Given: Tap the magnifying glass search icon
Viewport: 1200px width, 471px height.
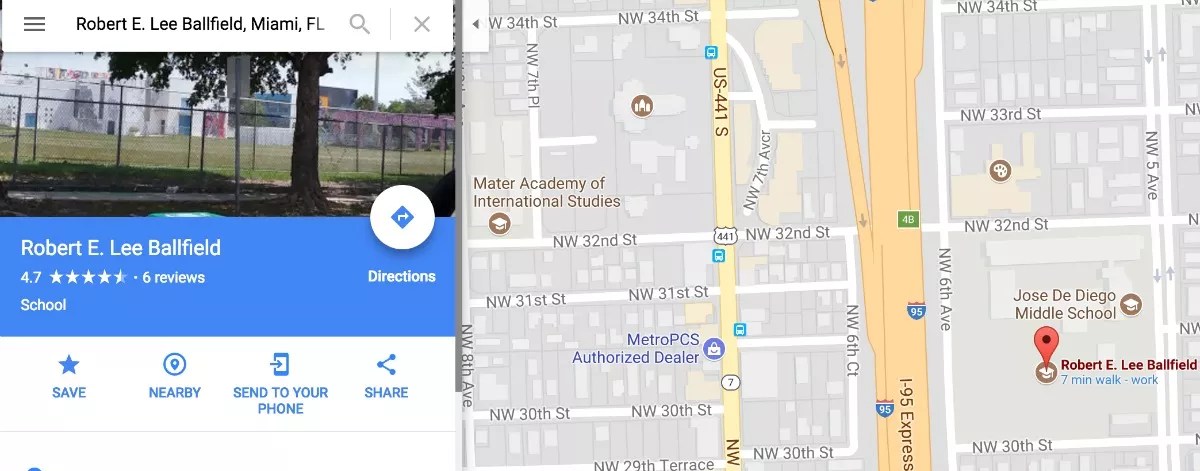Looking at the screenshot, I should pyautogui.click(x=360, y=24).
